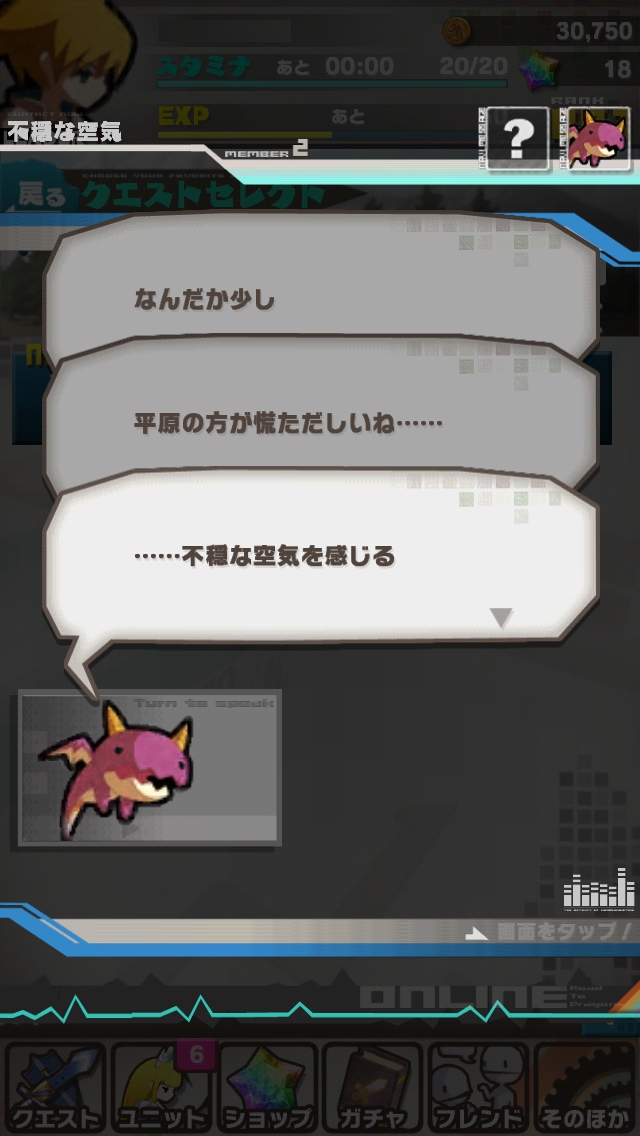Select the pink dragon member portrait
This screenshot has width=640, height=1136.
point(597,141)
